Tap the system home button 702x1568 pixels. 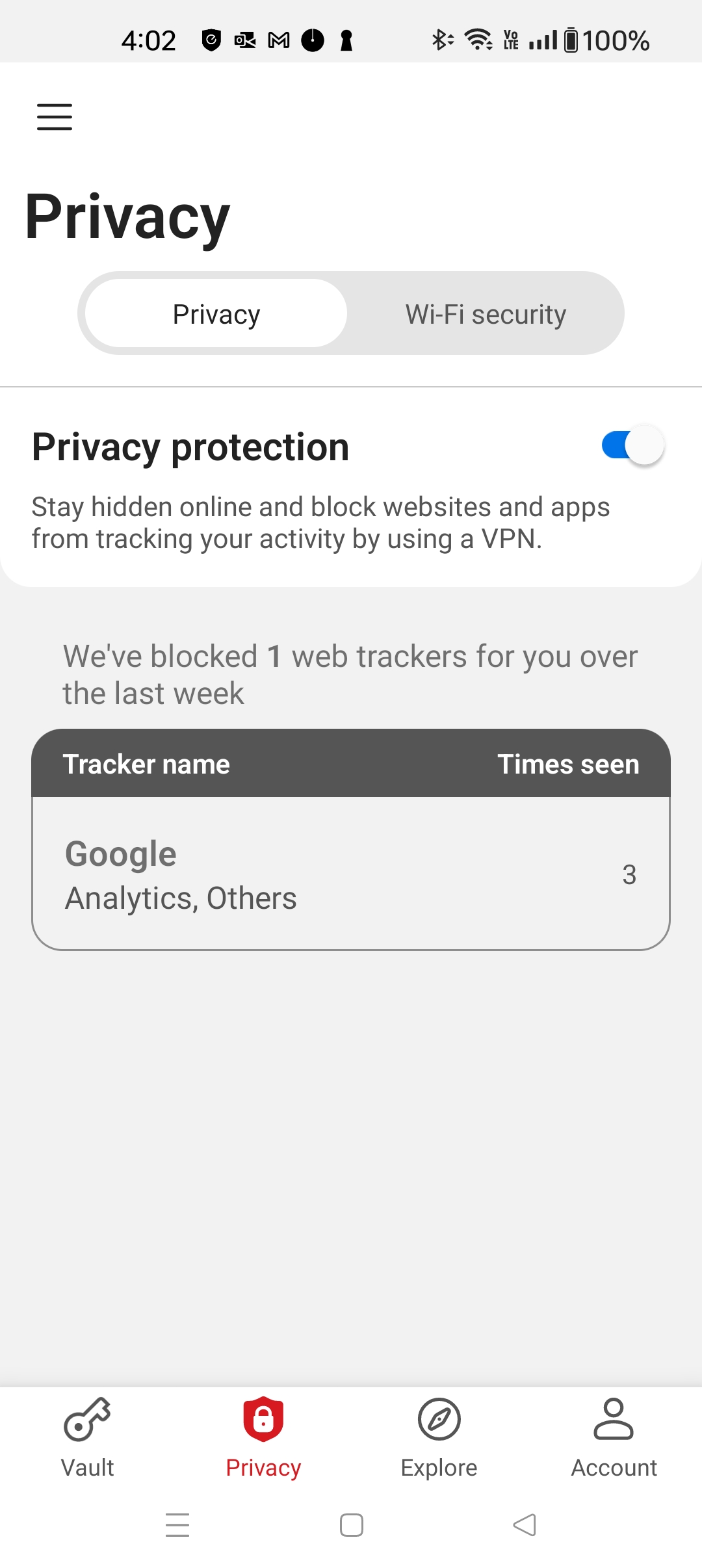coord(352,1525)
